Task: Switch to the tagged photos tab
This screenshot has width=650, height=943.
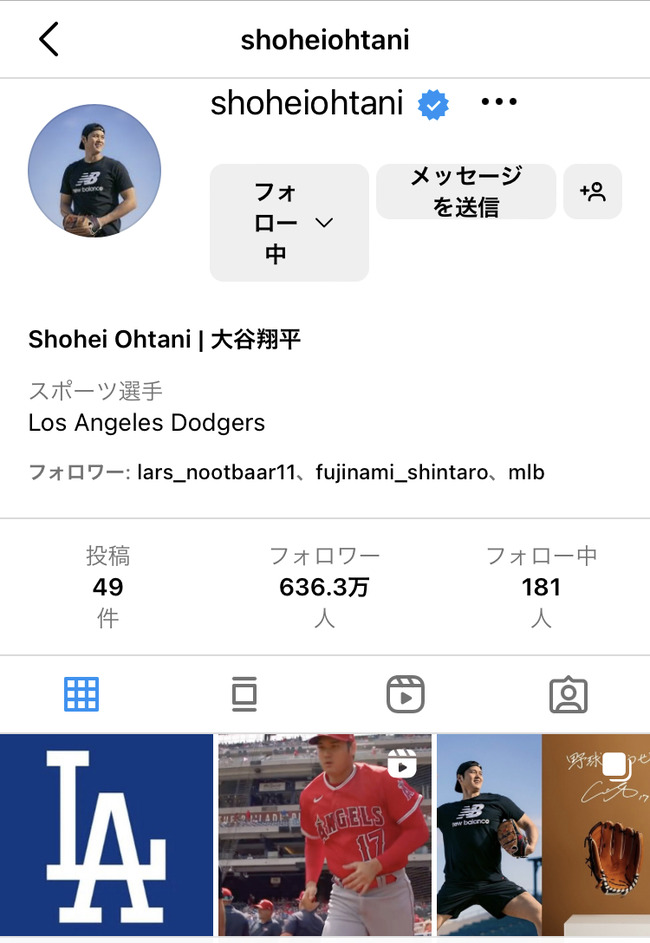Action: coord(568,694)
